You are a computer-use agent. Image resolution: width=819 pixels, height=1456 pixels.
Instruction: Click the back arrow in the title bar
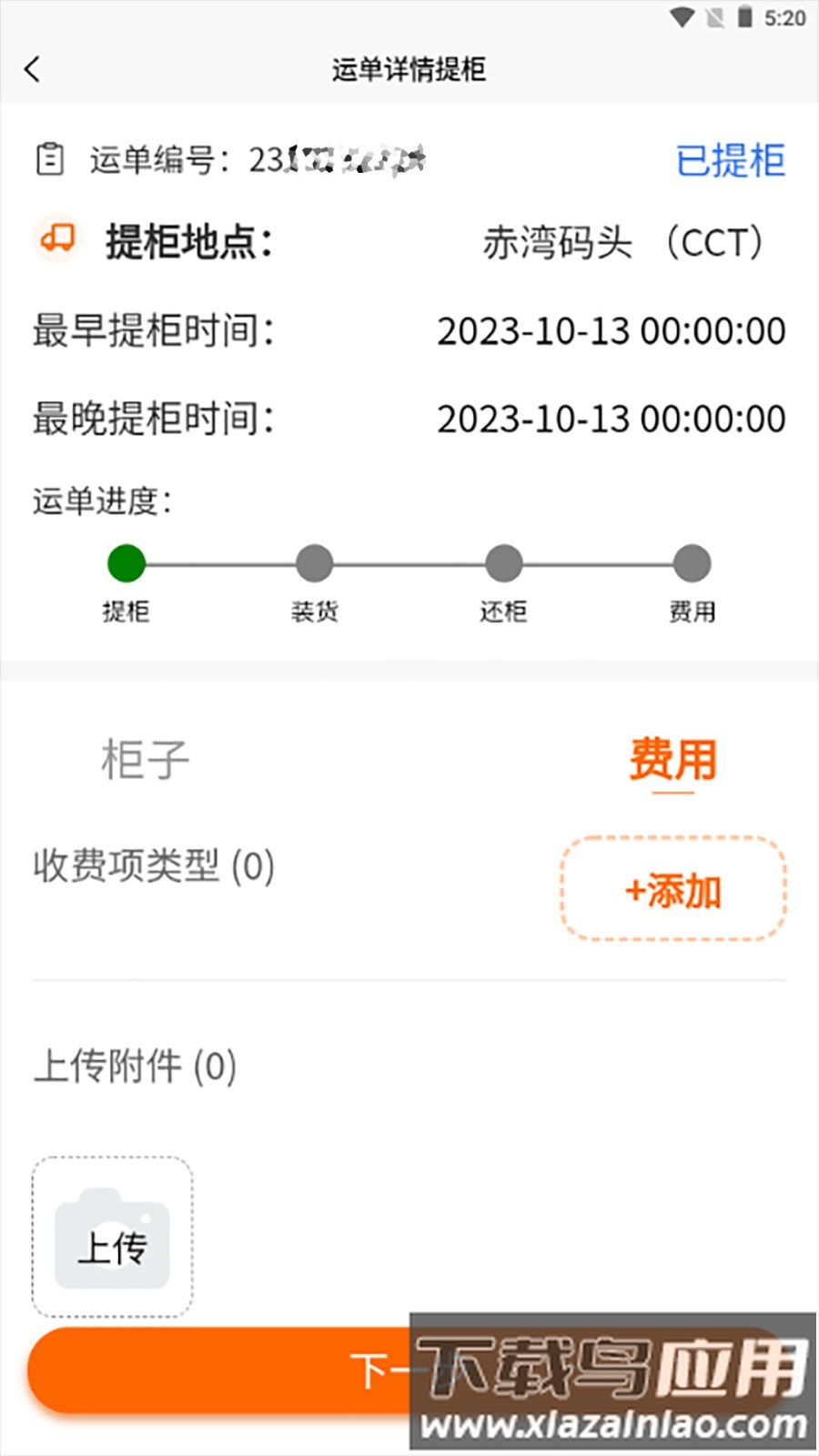(x=33, y=69)
